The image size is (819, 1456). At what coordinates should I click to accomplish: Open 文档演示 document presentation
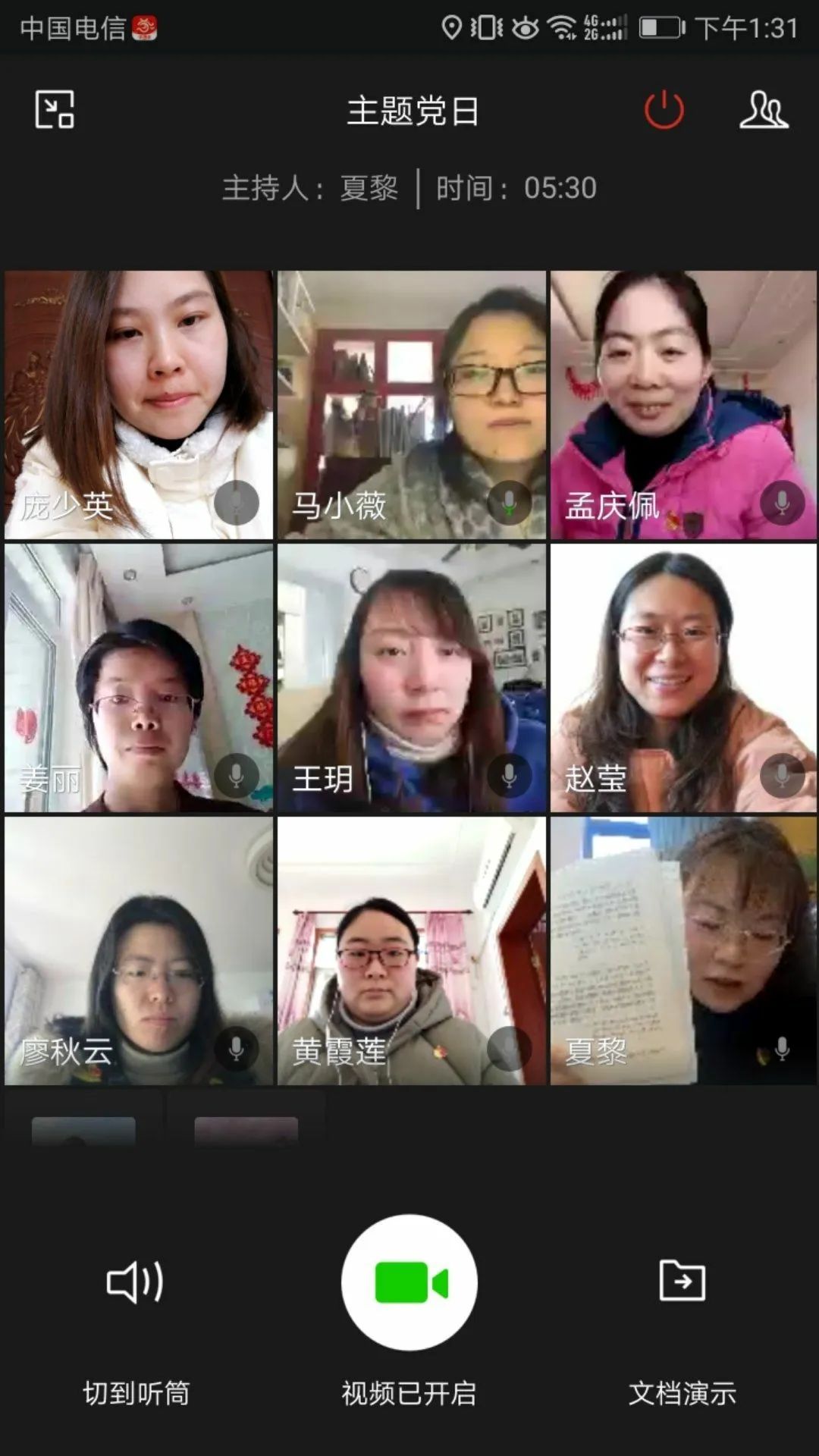[682, 1319]
